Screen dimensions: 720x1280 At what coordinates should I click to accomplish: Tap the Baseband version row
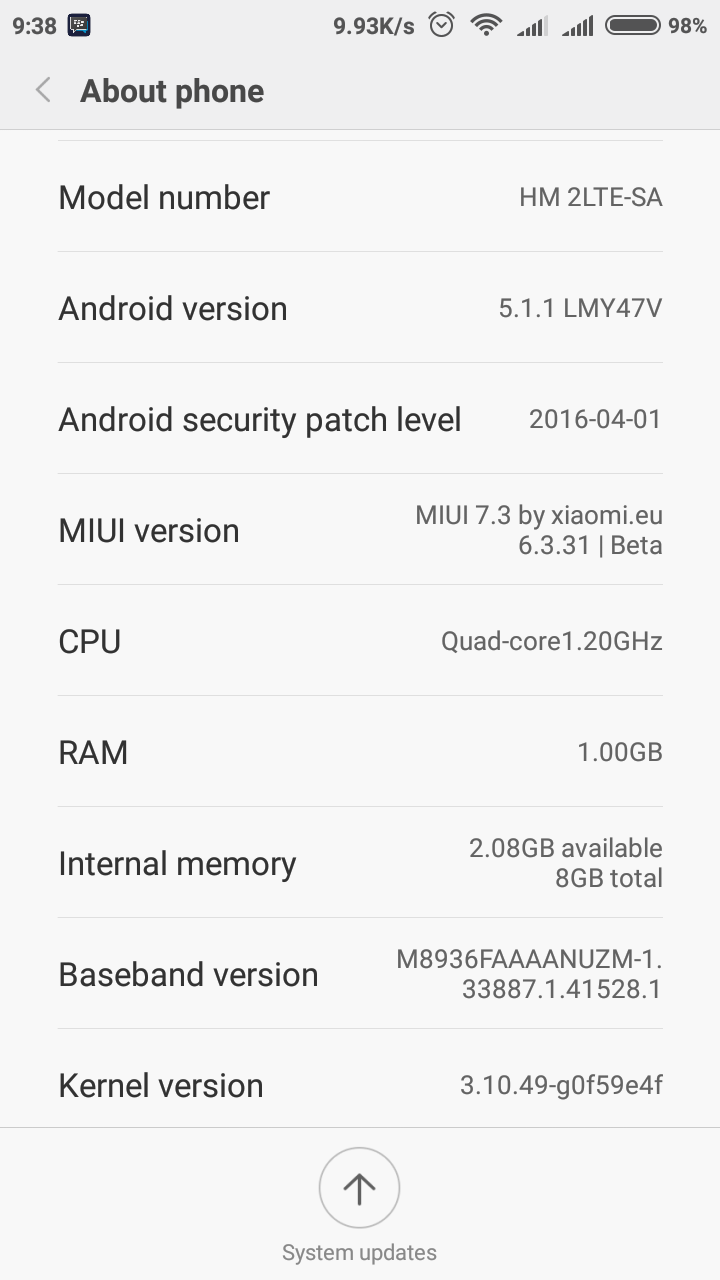pos(360,974)
